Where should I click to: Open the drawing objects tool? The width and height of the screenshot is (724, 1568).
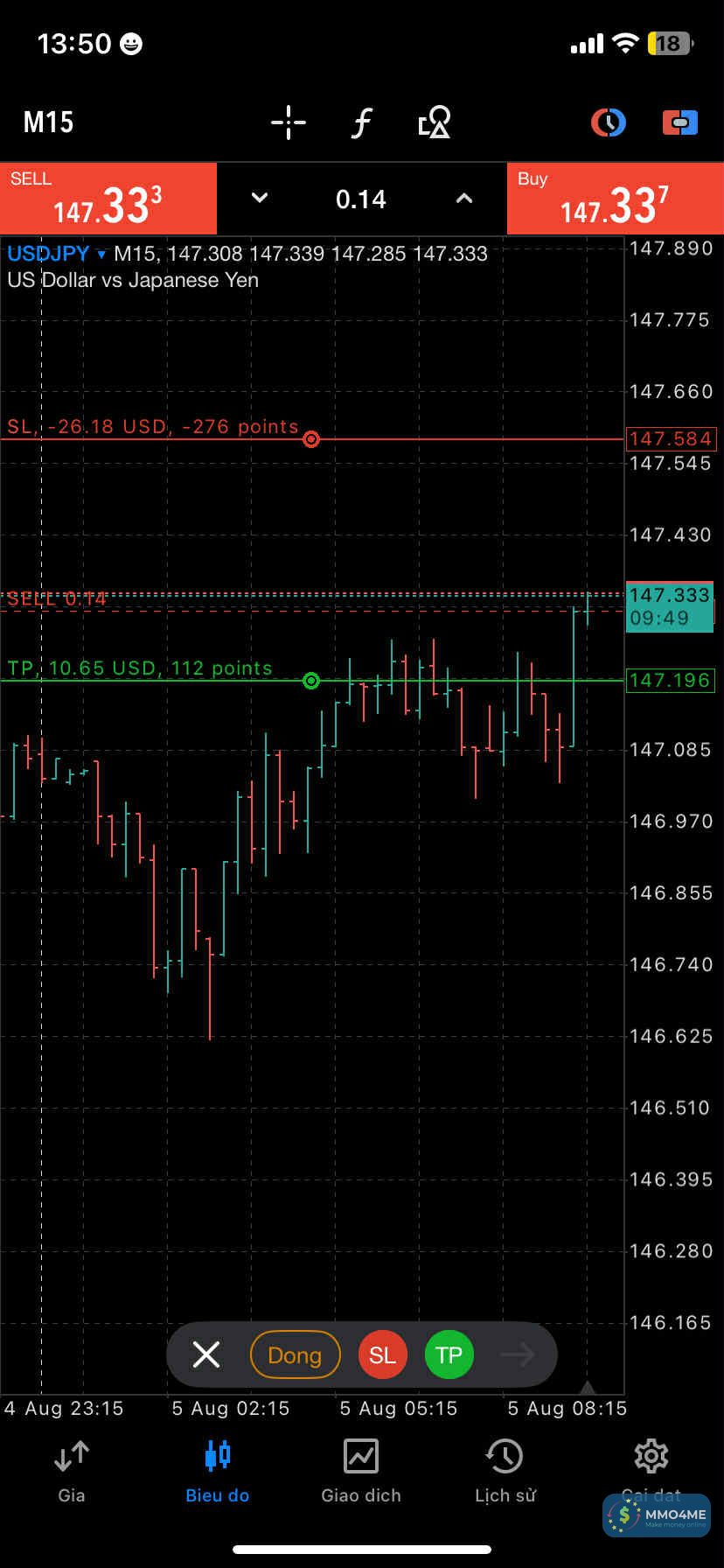tap(435, 122)
